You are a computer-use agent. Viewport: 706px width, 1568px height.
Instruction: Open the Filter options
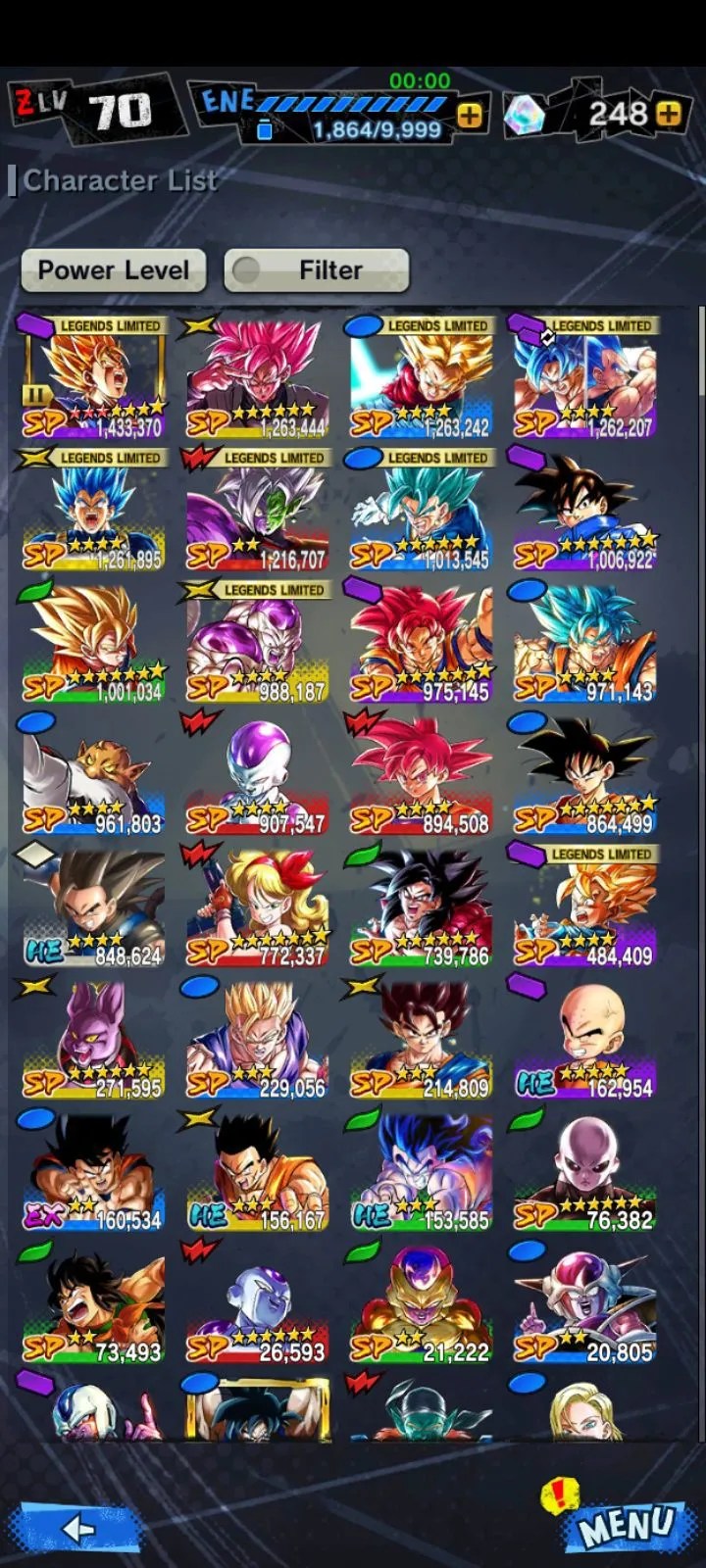click(x=316, y=270)
